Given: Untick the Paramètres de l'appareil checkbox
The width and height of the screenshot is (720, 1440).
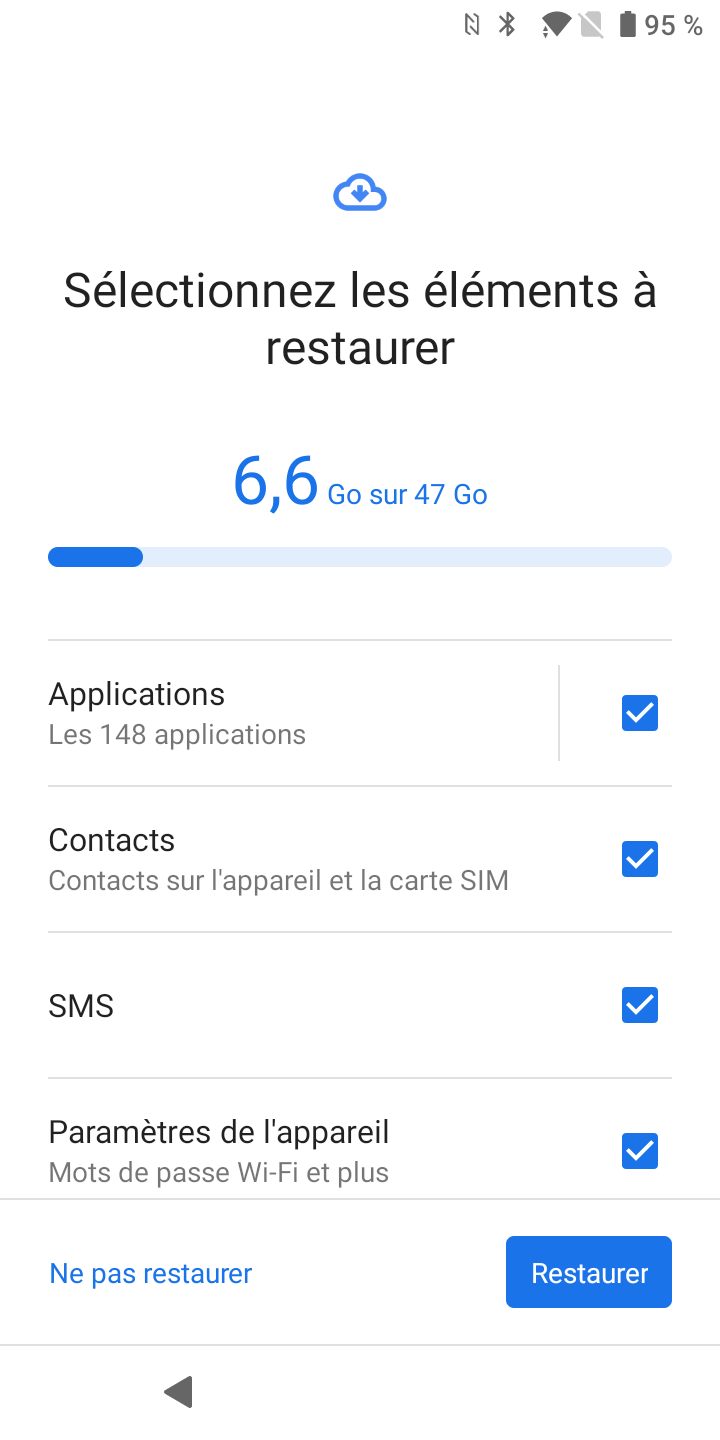Looking at the screenshot, I should click(640, 1151).
